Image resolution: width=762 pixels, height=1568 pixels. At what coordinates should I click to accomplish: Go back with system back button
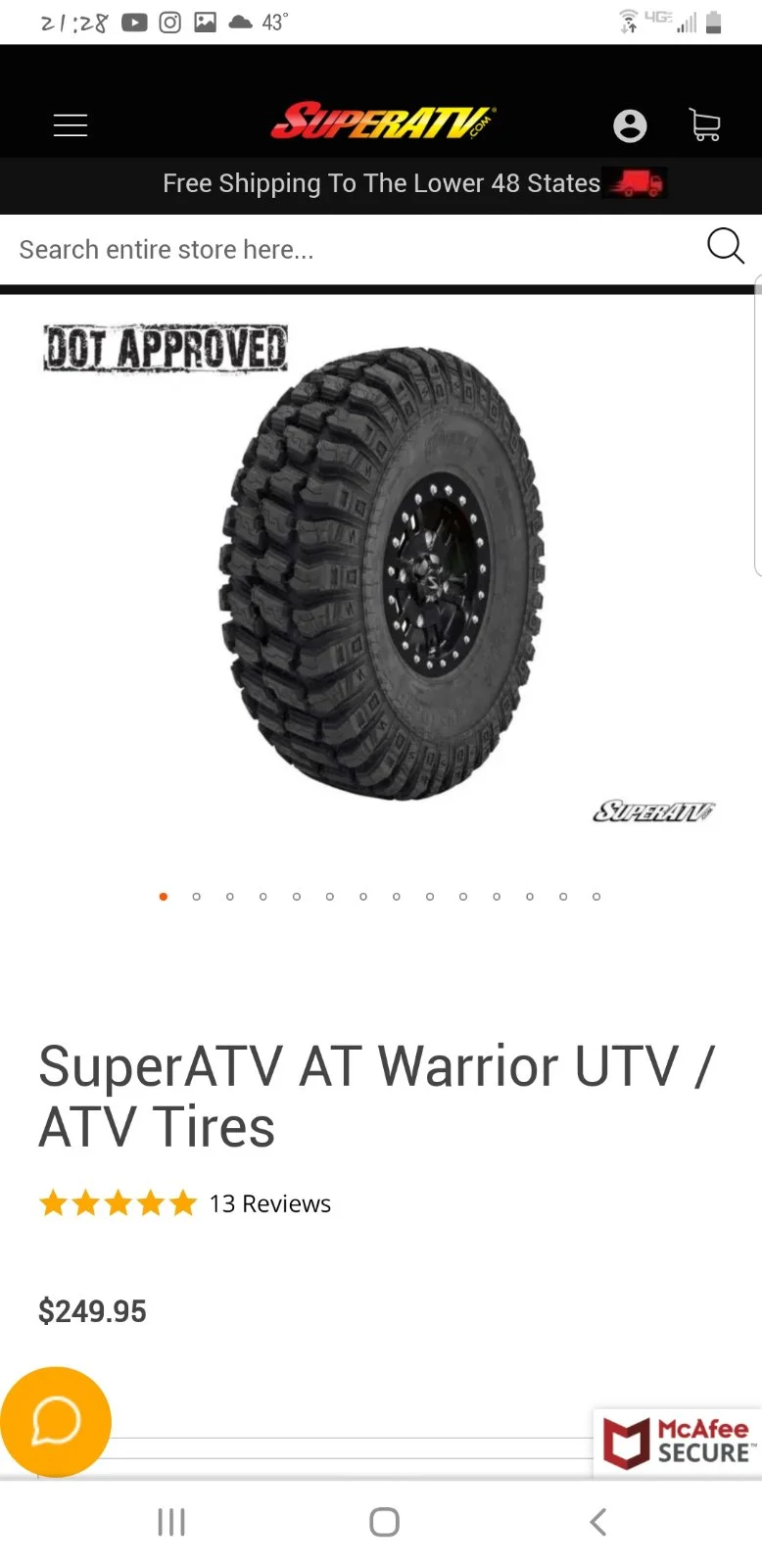coord(598,1522)
